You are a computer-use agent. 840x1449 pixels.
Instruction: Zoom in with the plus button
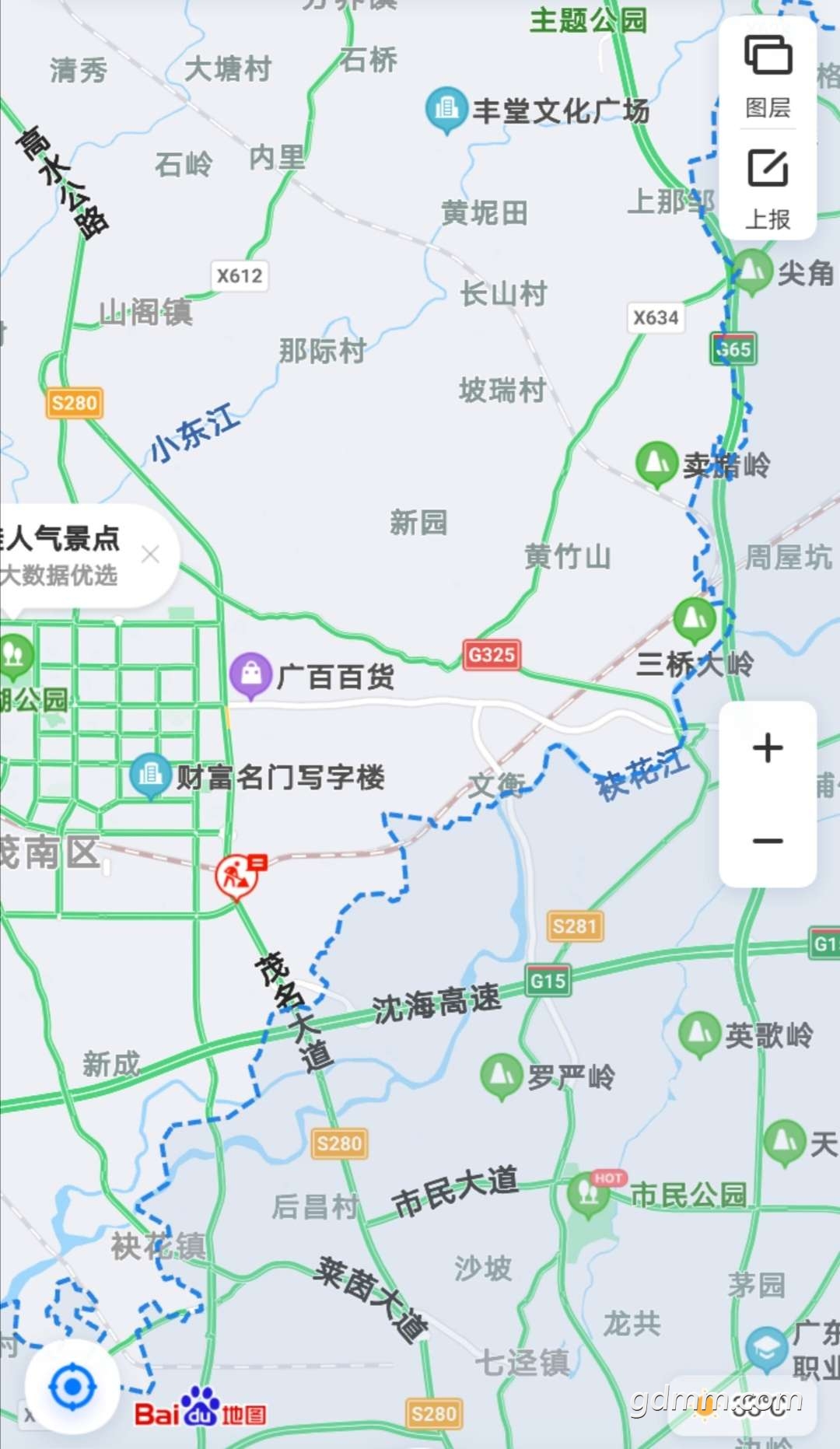(768, 748)
